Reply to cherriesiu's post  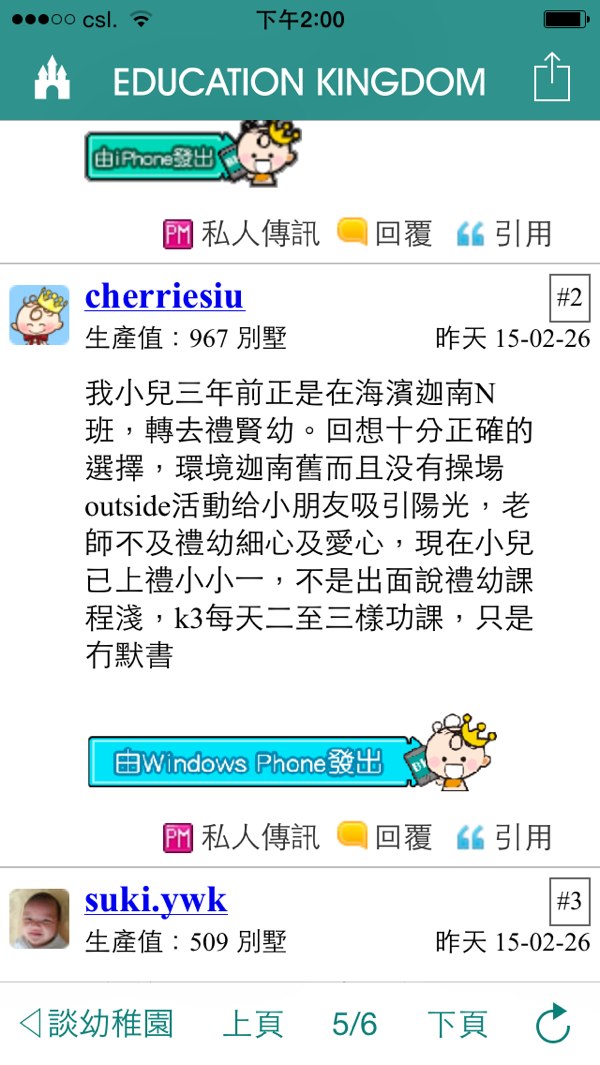pos(385,837)
